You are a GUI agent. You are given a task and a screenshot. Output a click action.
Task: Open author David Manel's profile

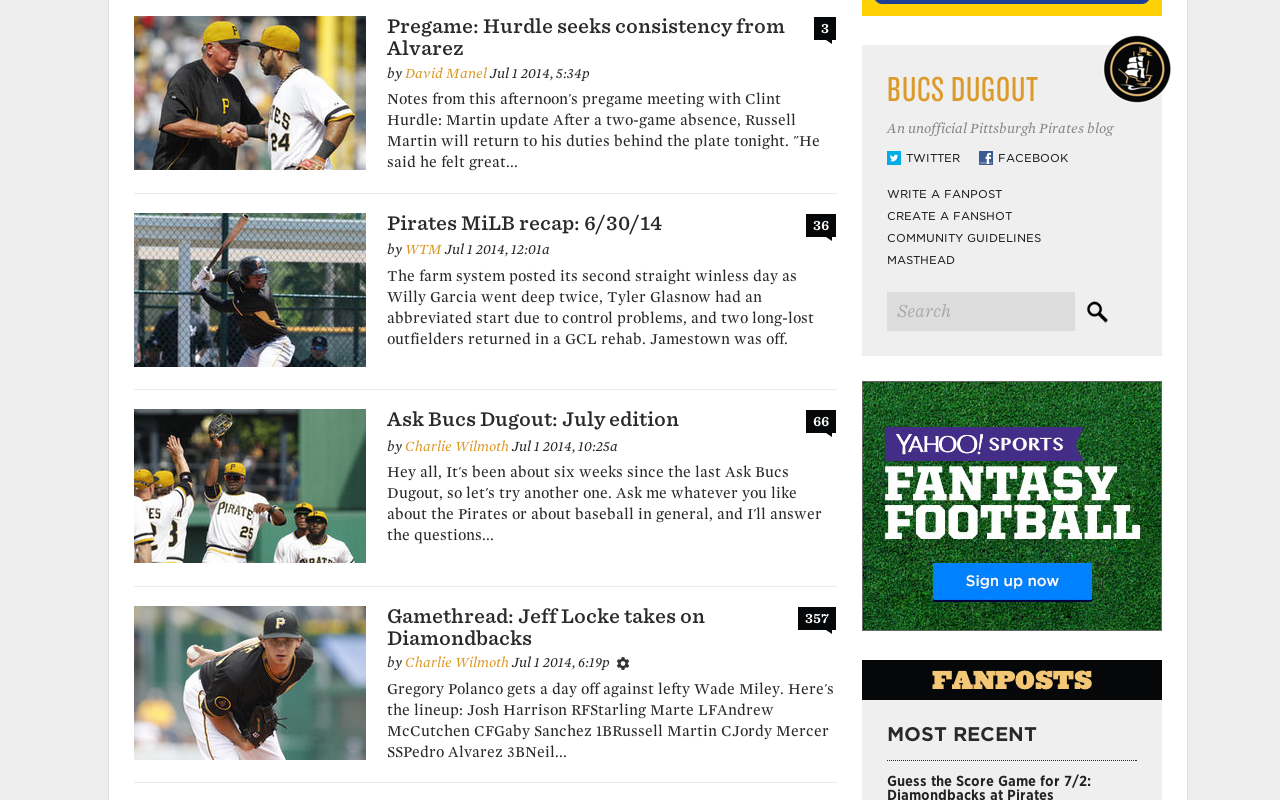(x=445, y=74)
